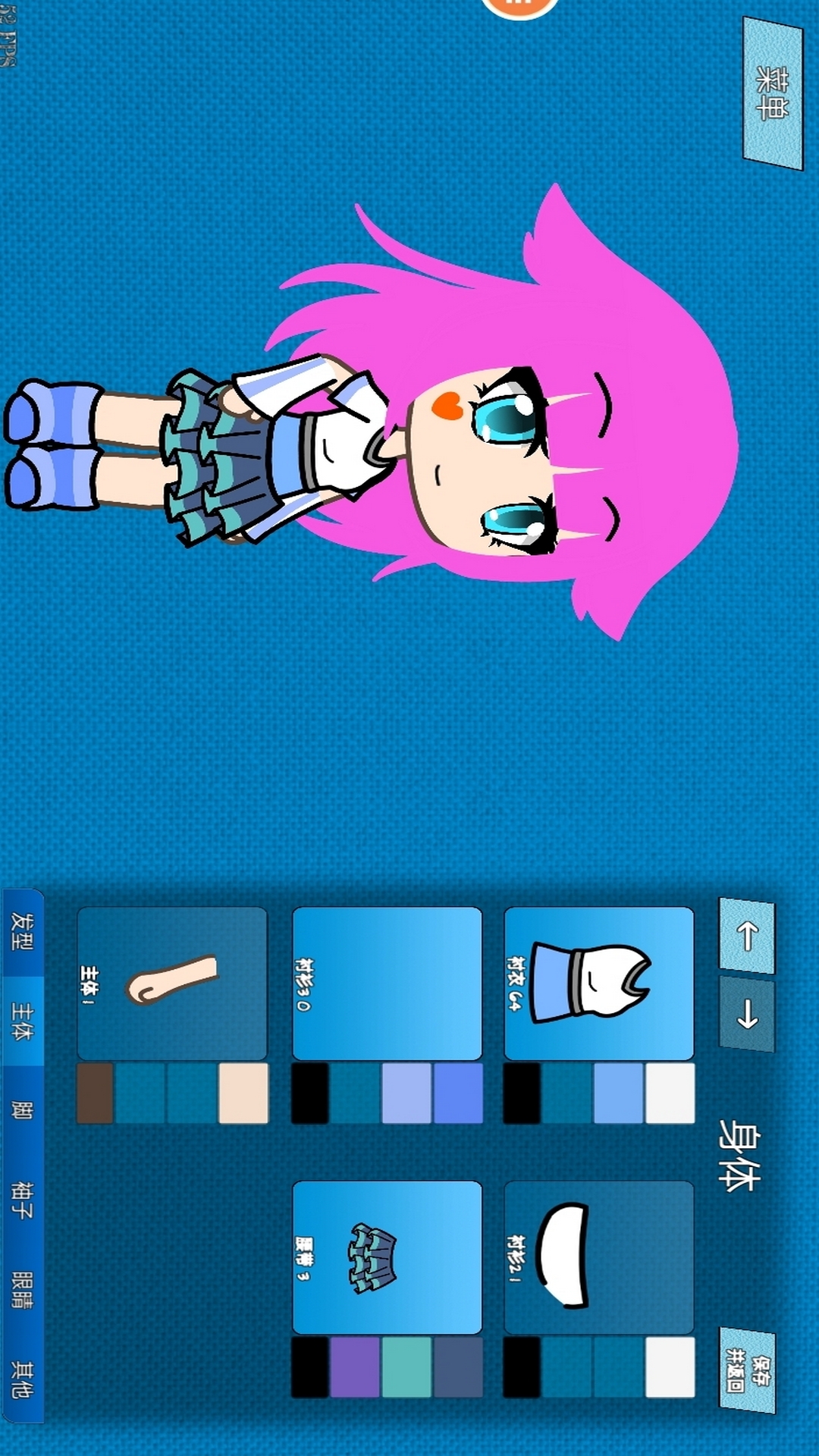Switch to the 发型 tab
This screenshot has height=1456, width=819.
coord(21,932)
